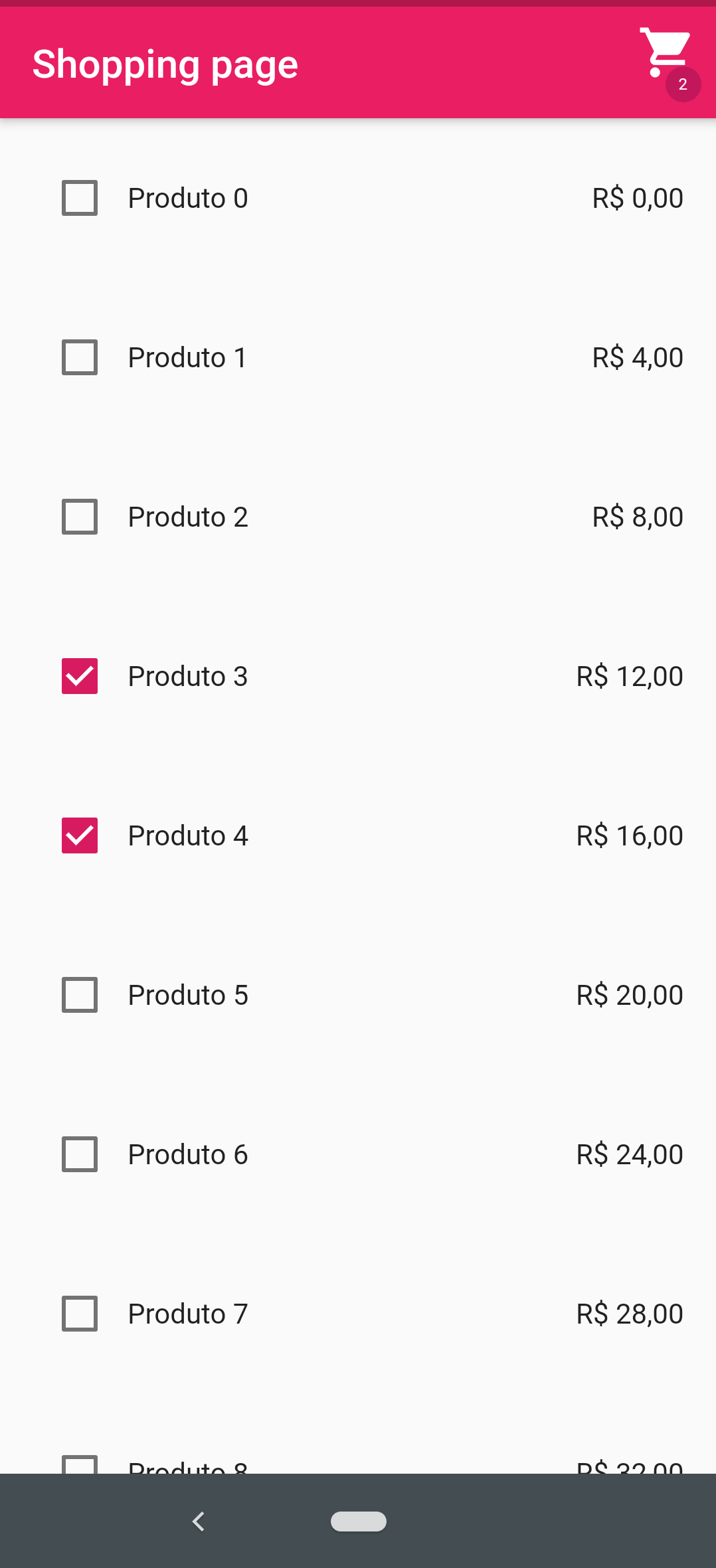This screenshot has width=716, height=1568.
Task: Enable the Produto 7 checkbox
Action: 80,1314
